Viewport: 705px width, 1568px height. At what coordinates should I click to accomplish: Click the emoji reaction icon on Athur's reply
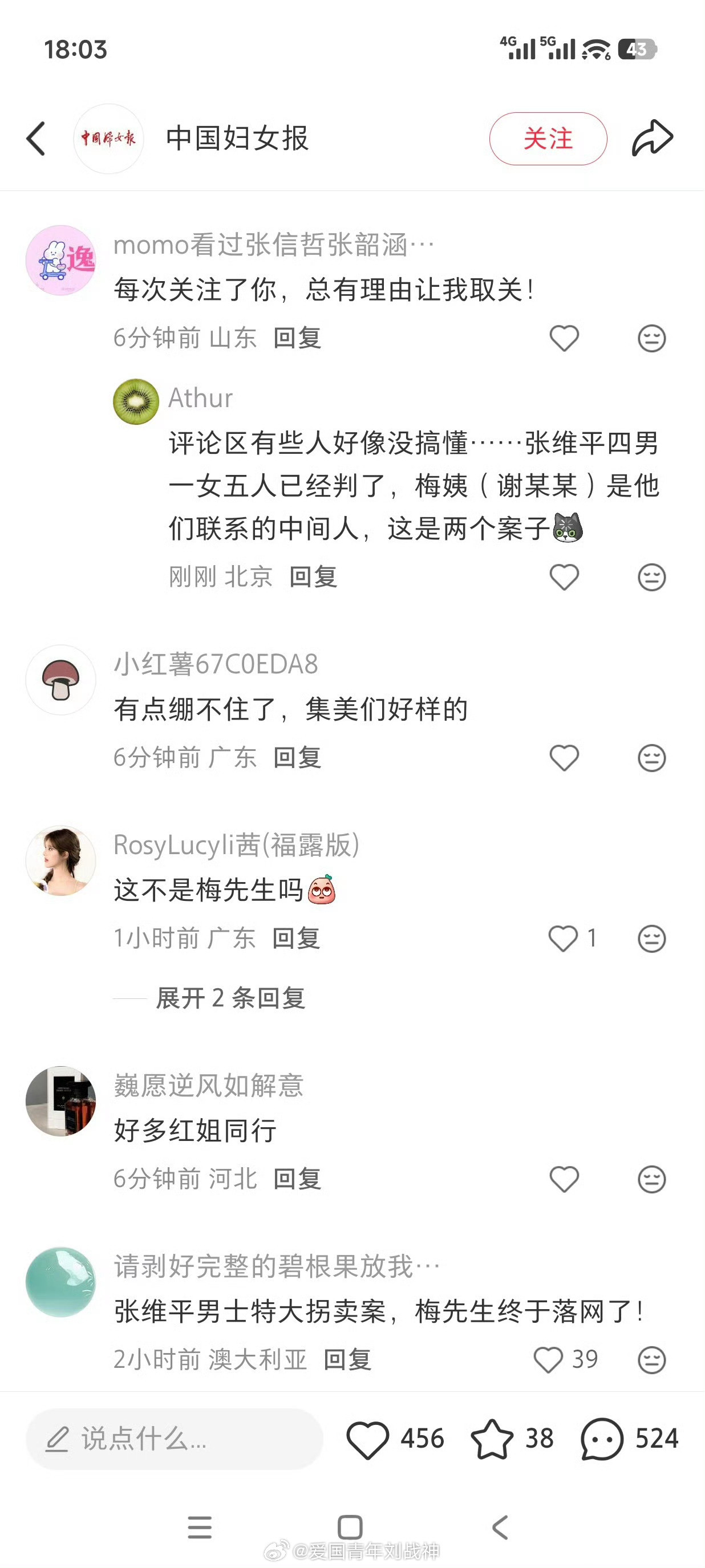[x=653, y=576]
